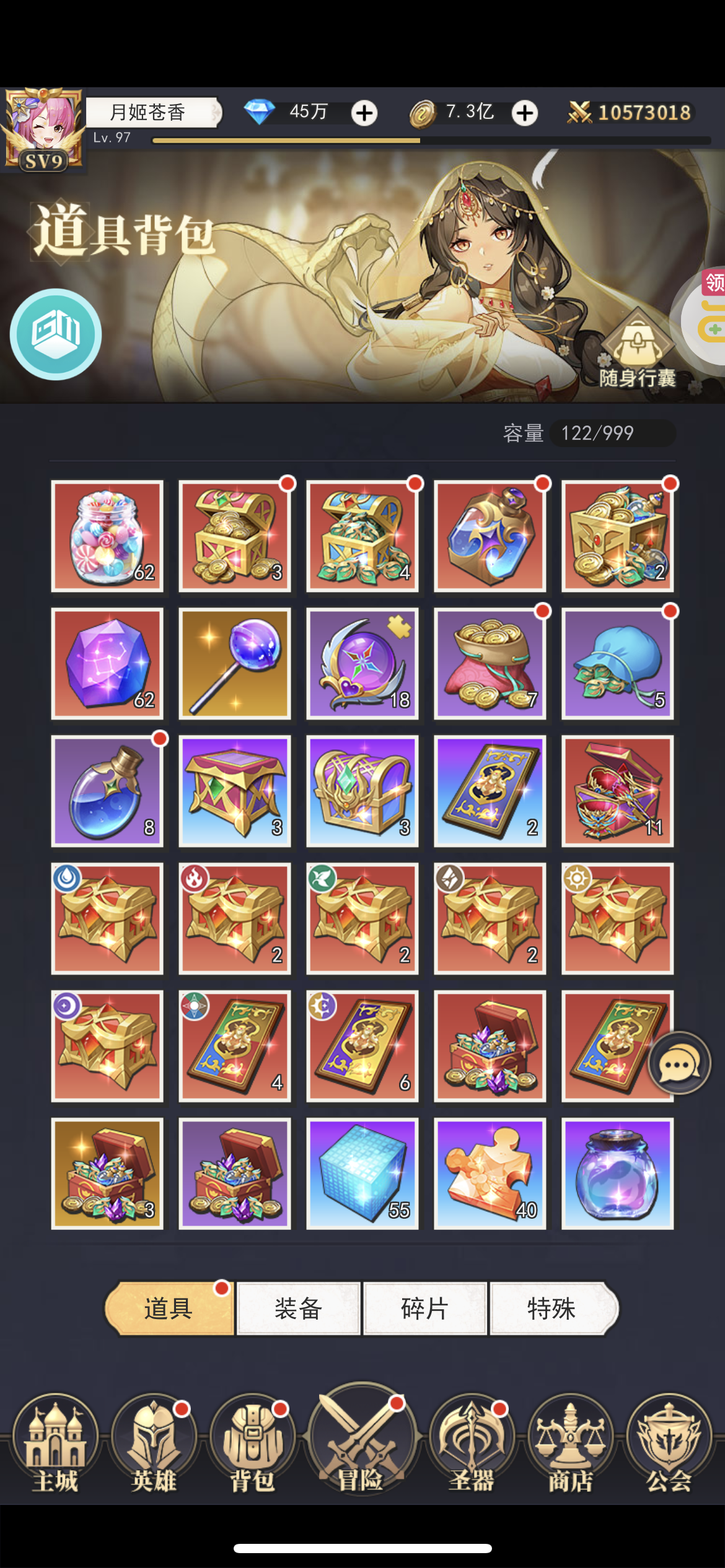Tap the plus button to add diamonds

coord(364,113)
